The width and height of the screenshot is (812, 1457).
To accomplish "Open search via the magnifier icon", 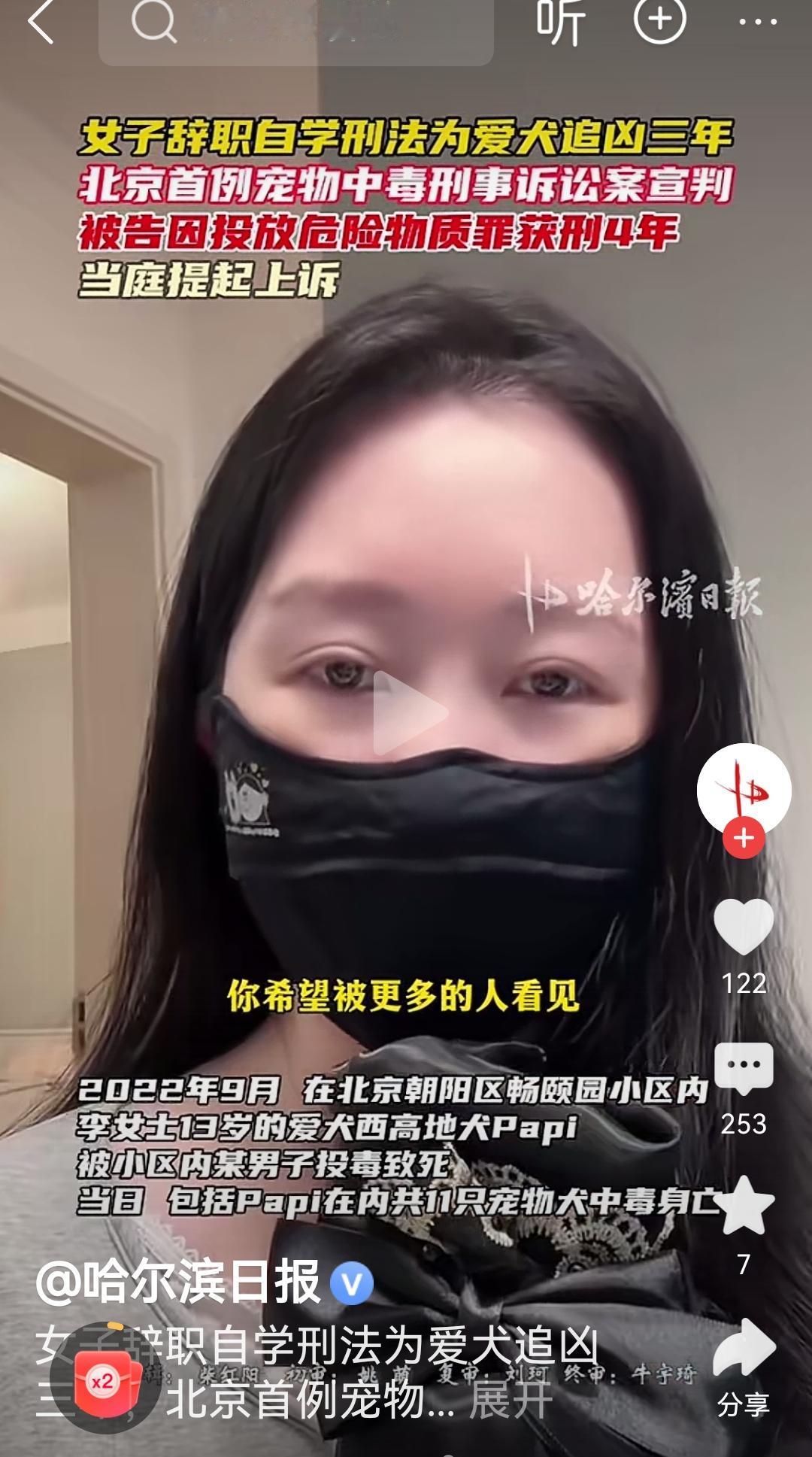I will point(154,20).
